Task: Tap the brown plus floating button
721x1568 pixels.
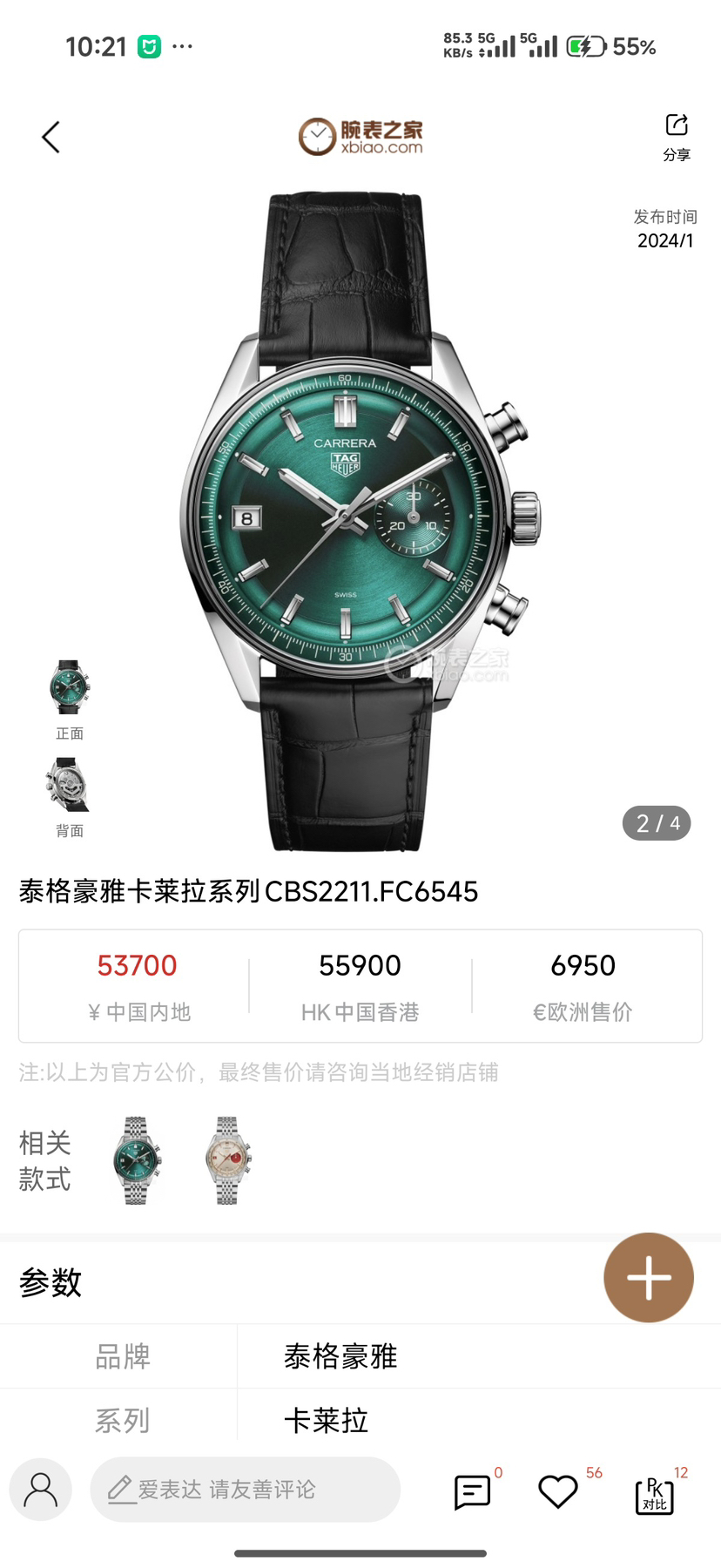Action: [x=649, y=1277]
